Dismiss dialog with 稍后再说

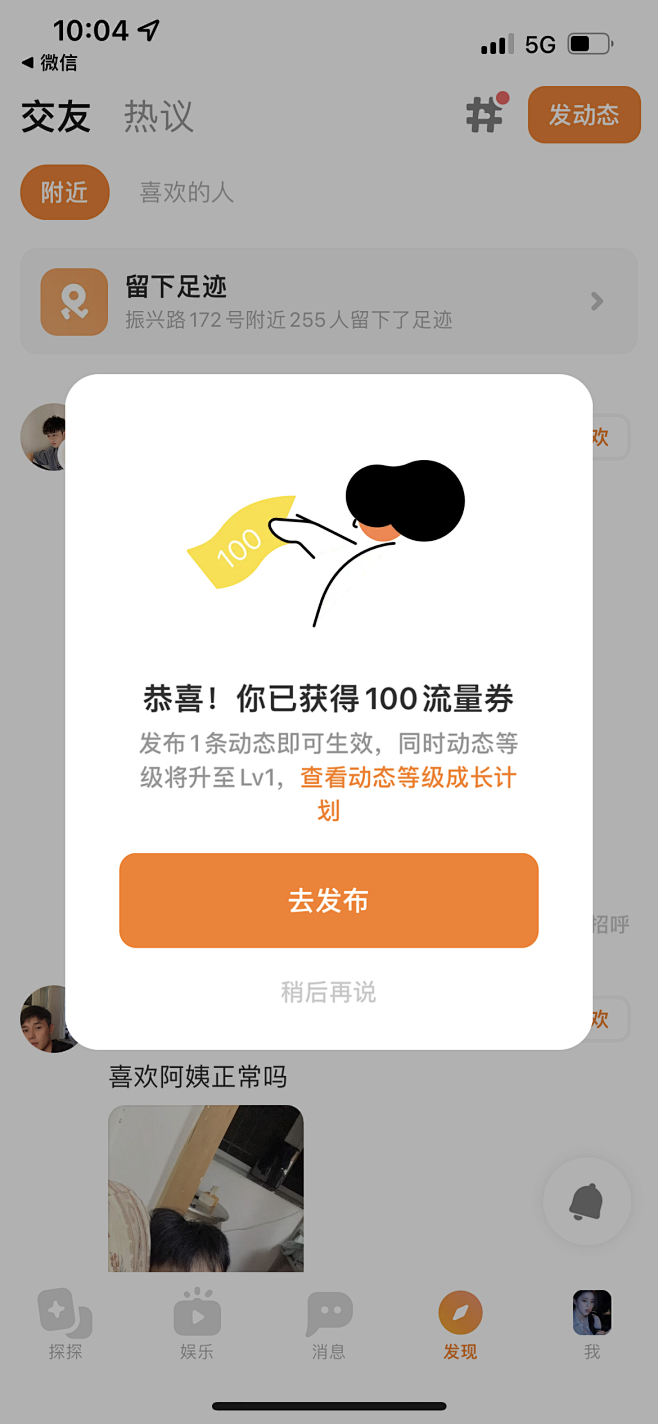click(328, 992)
